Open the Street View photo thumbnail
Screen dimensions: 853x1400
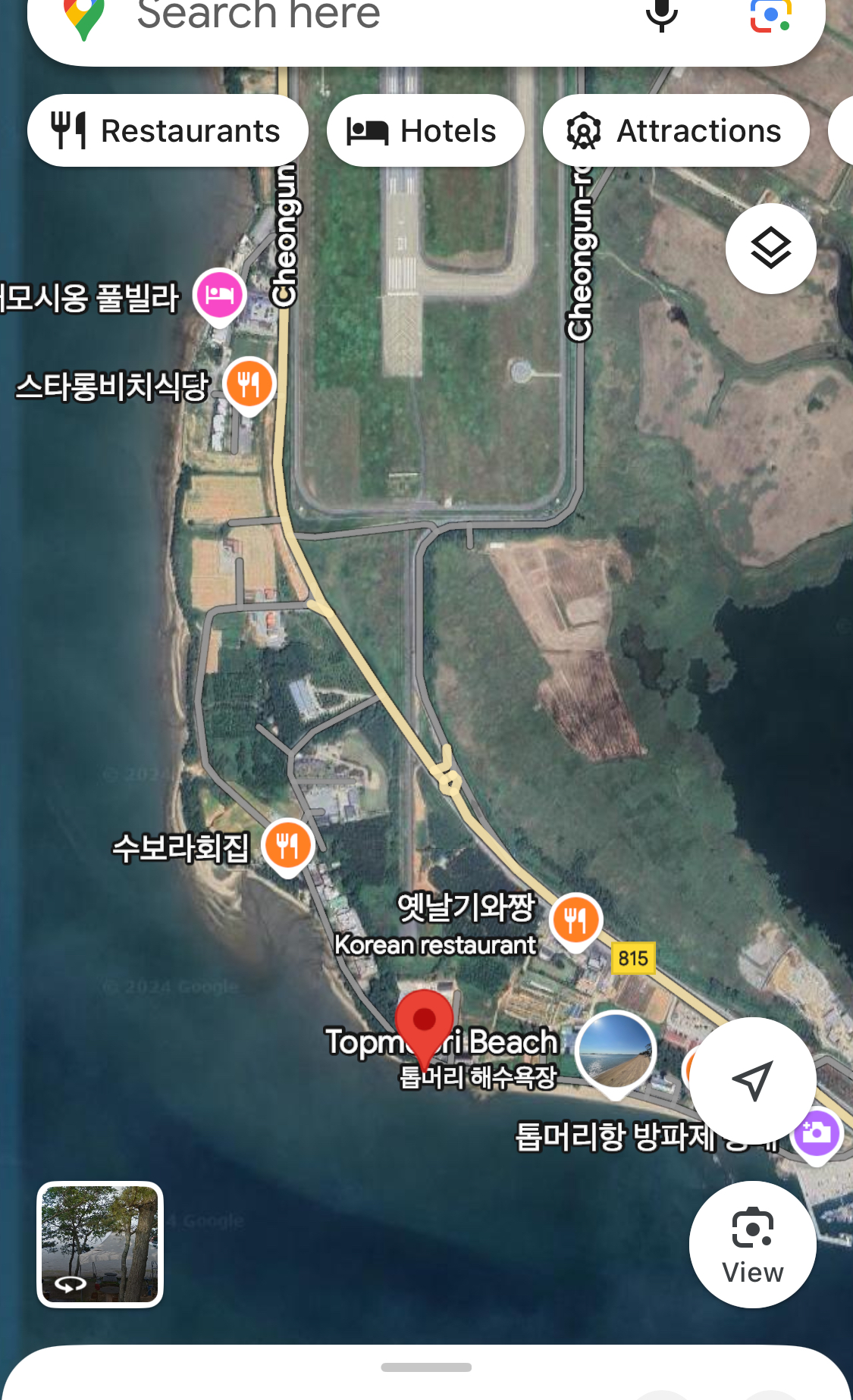(100, 1244)
